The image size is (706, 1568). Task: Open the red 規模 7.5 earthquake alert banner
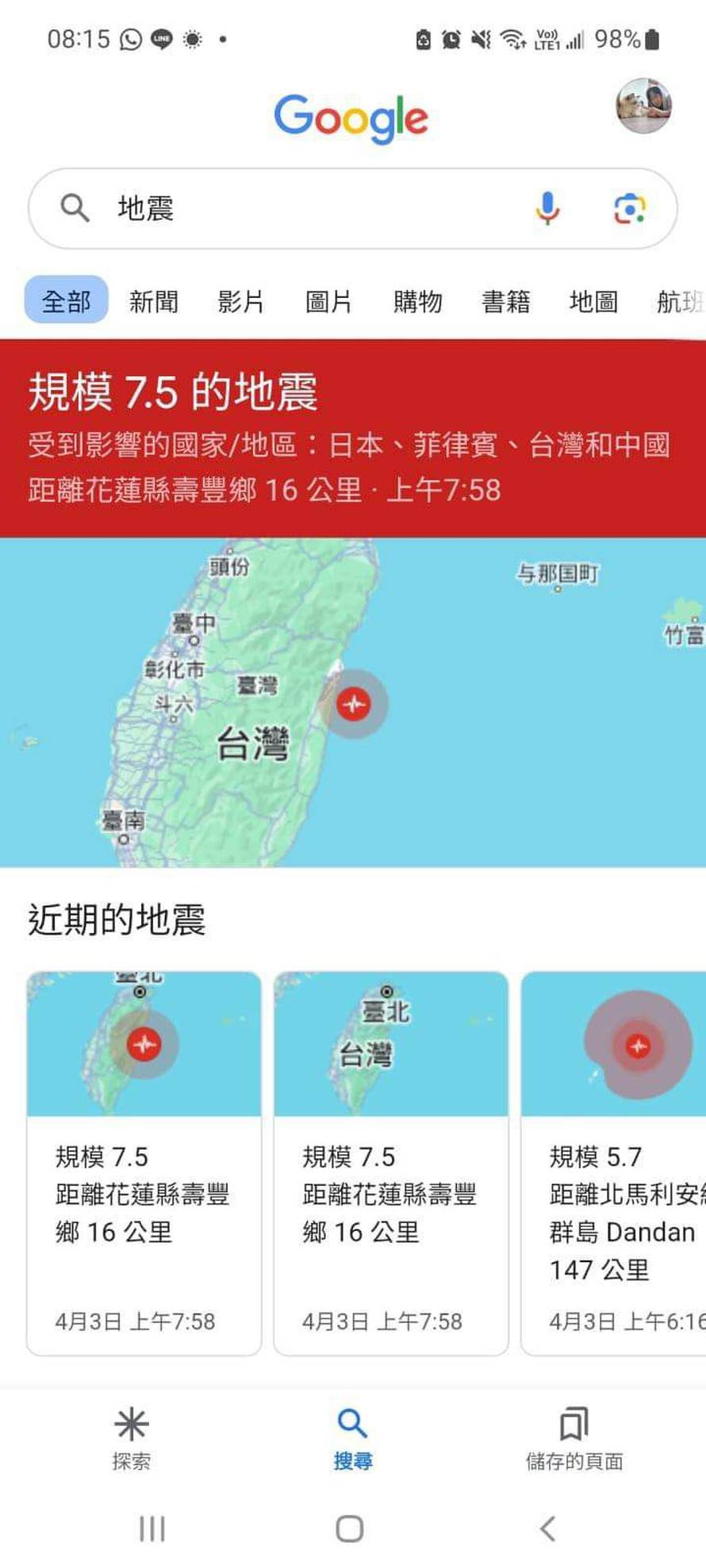[353, 438]
